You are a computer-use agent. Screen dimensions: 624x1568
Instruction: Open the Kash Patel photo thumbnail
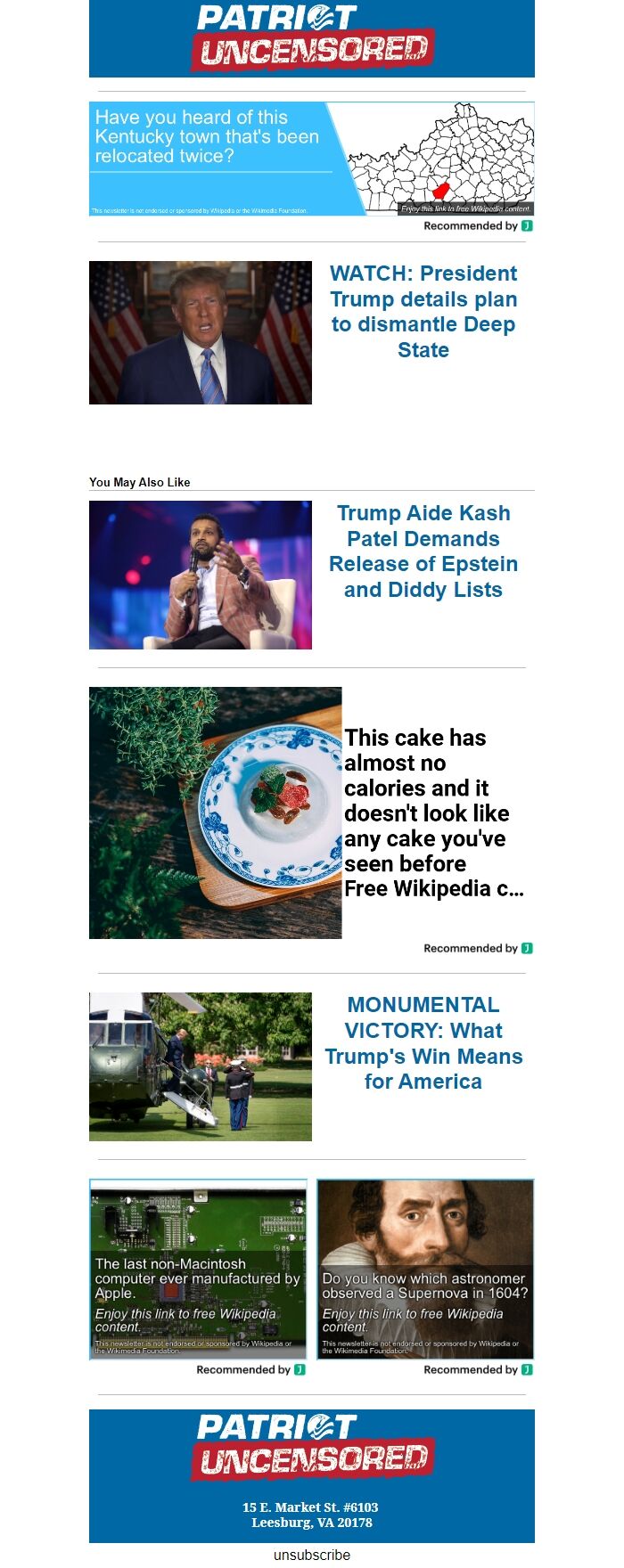click(x=201, y=575)
